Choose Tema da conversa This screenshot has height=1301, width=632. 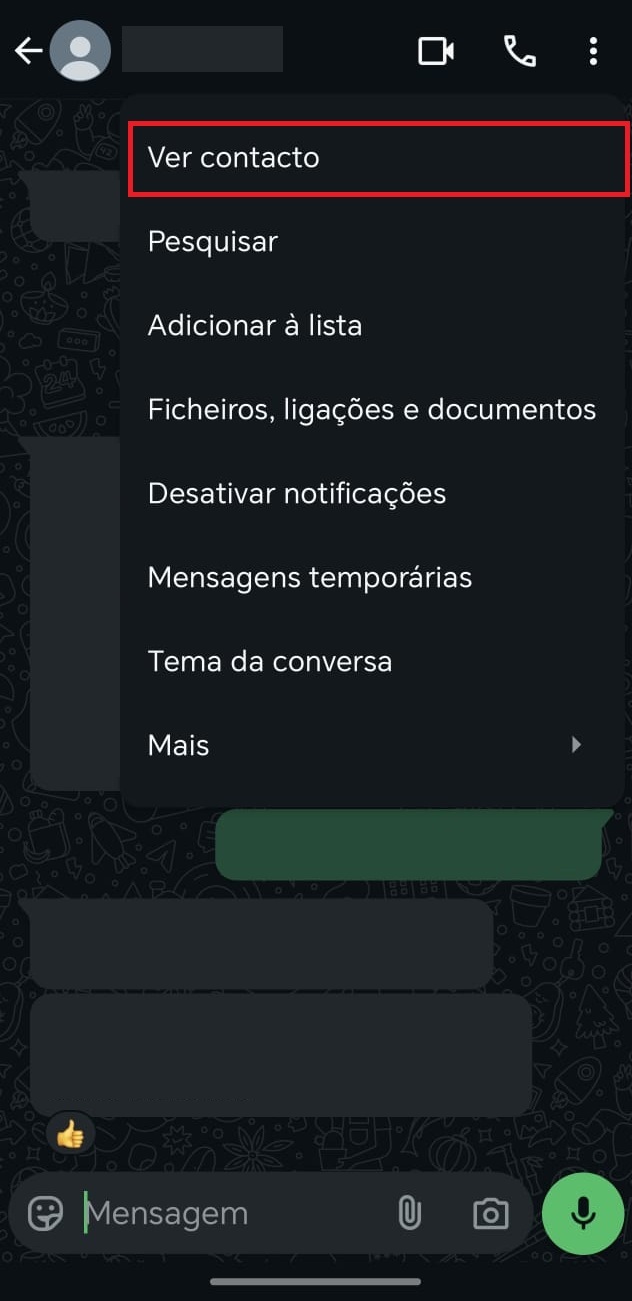pyautogui.click(x=372, y=662)
